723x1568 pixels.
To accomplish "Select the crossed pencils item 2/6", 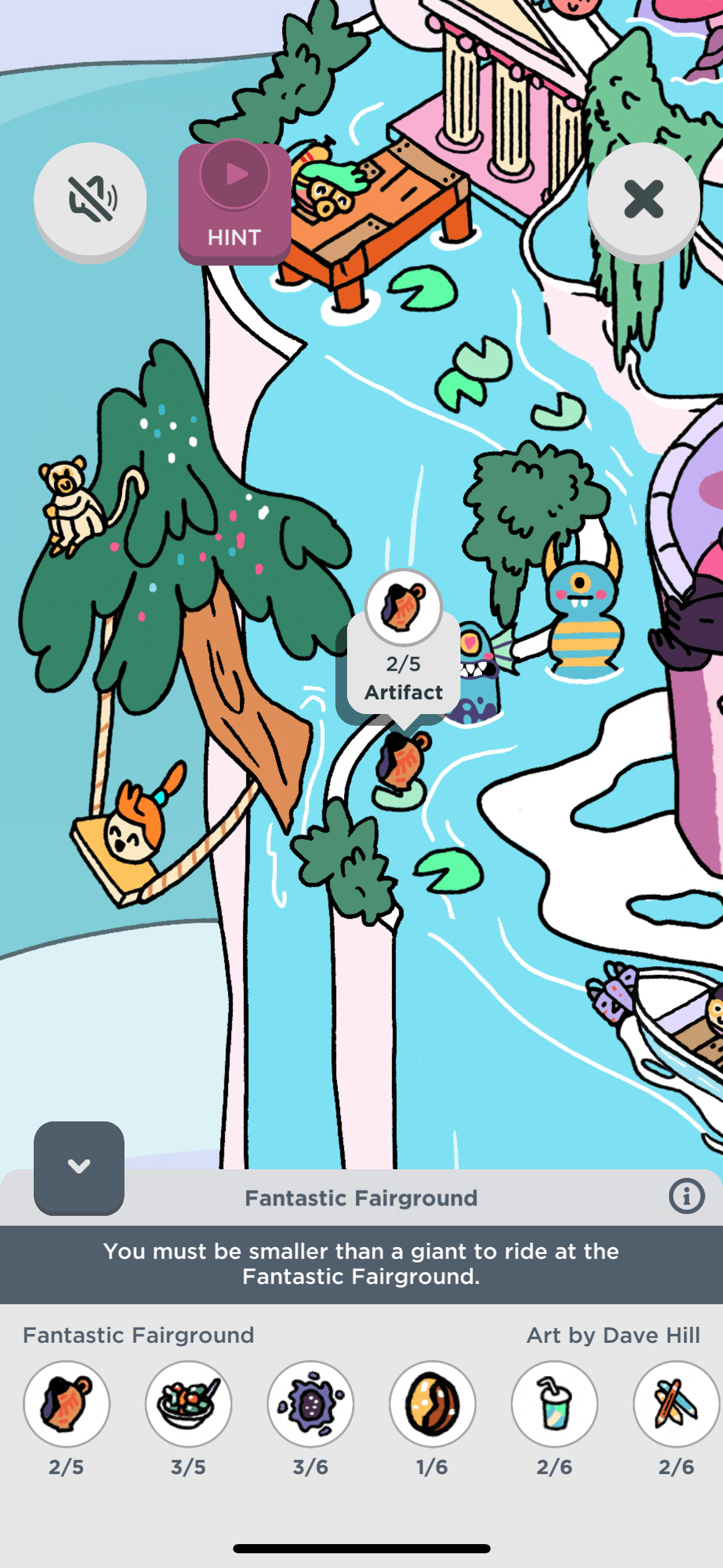I will [676, 1404].
